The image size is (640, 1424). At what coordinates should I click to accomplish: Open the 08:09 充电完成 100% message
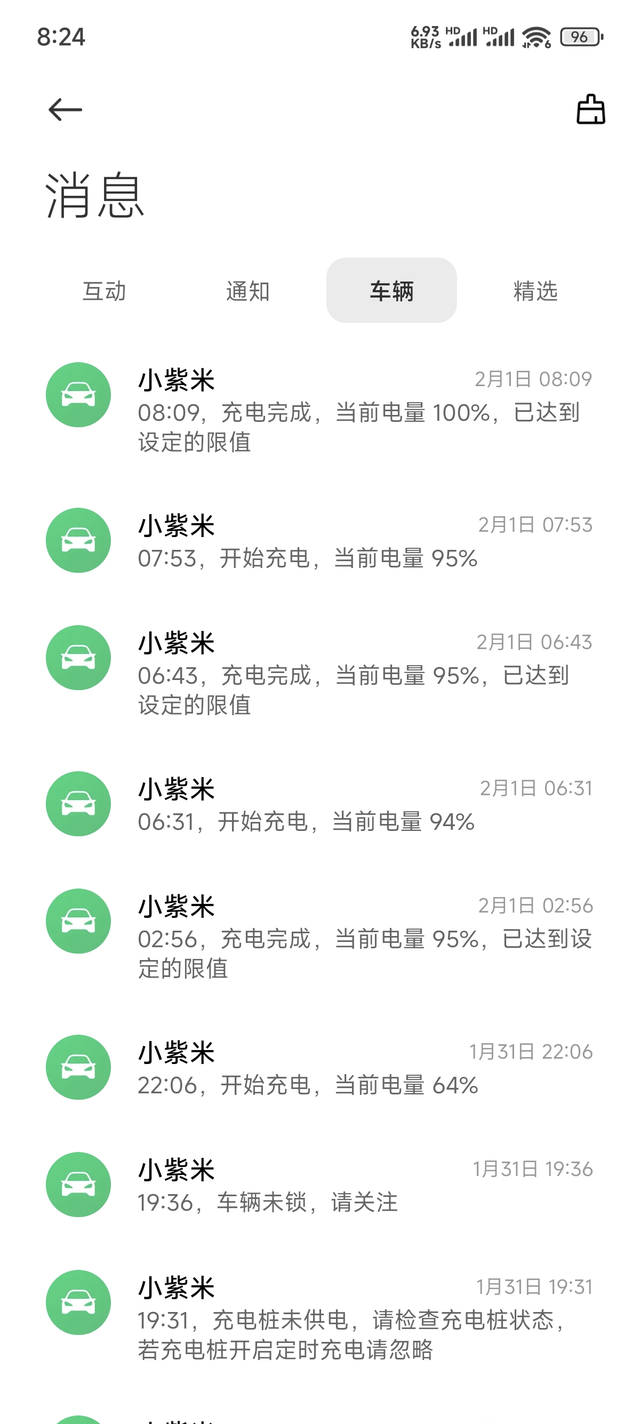[358, 411]
